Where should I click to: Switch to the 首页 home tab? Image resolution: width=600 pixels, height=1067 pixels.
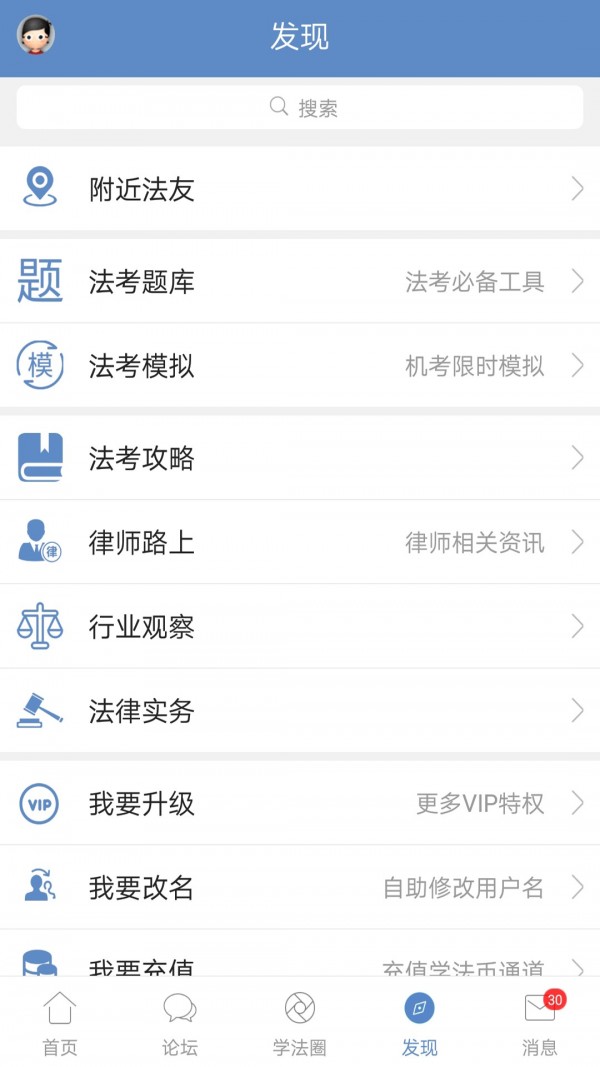(60, 1023)
